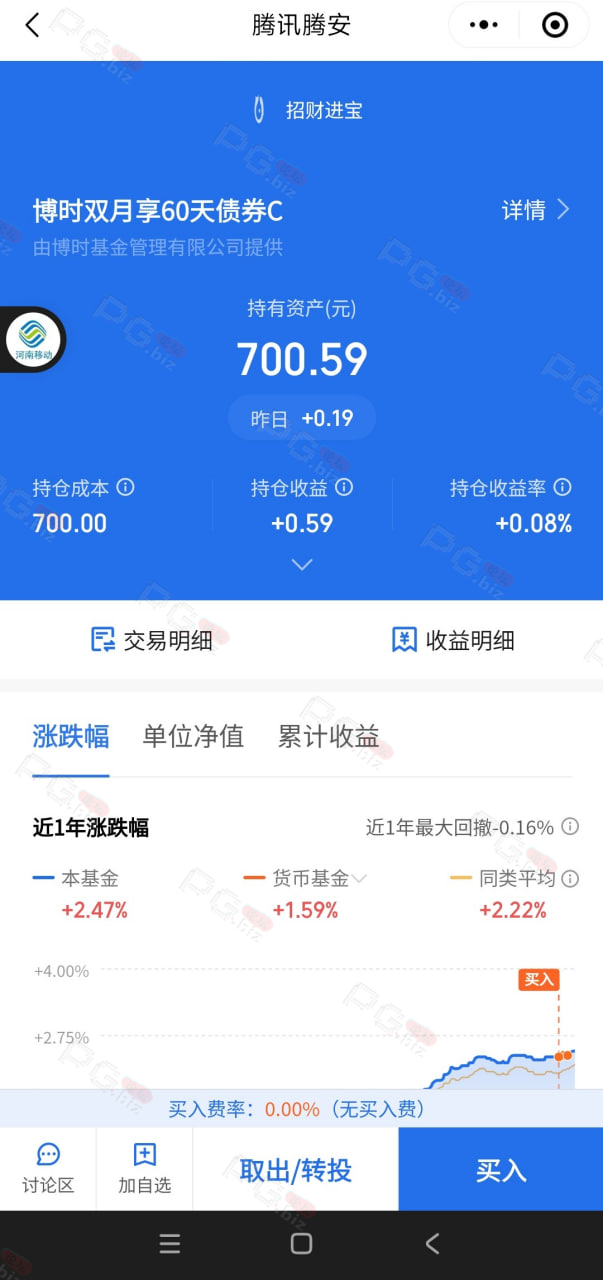Open 收益明细

(x=453, y=641)
